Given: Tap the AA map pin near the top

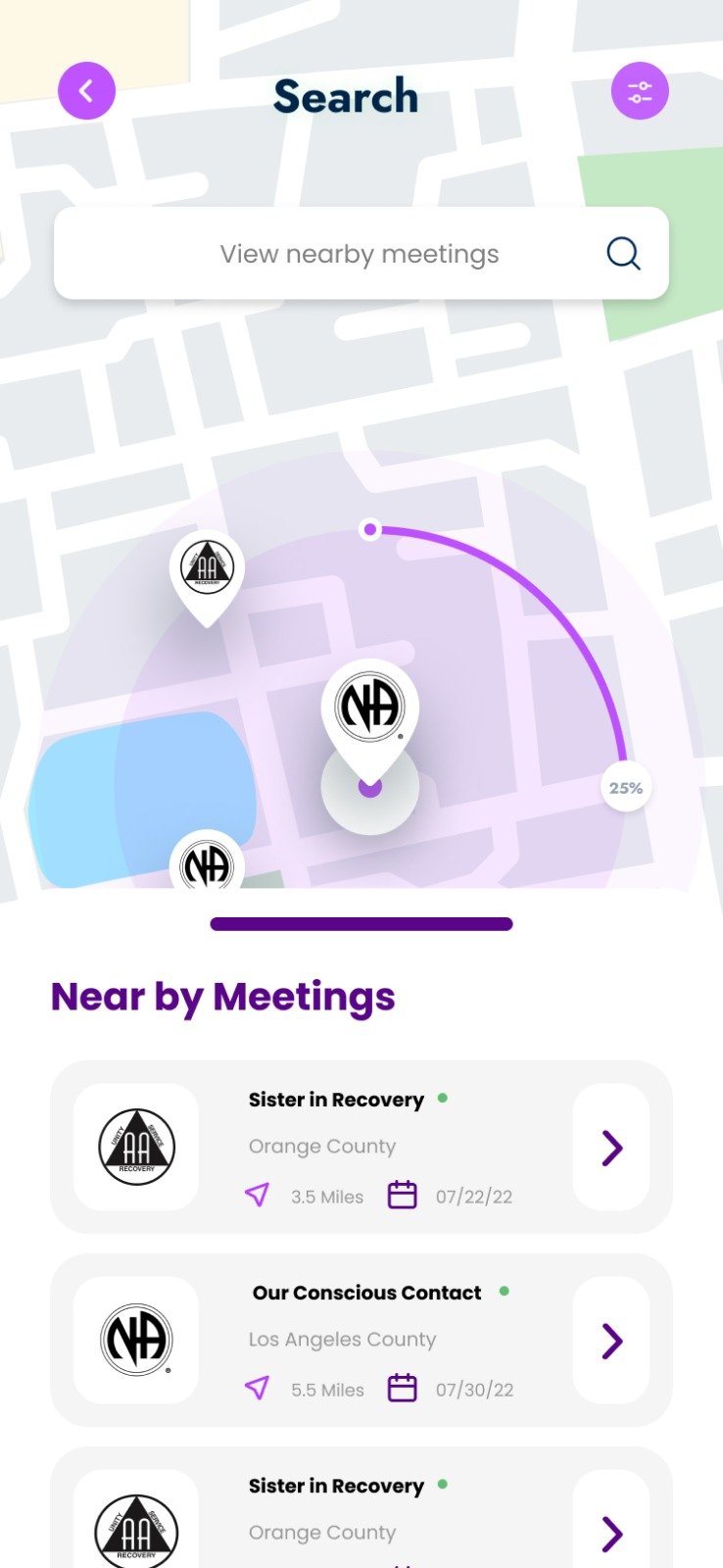Looking at the screenshot, I should (x=207, y=568).
